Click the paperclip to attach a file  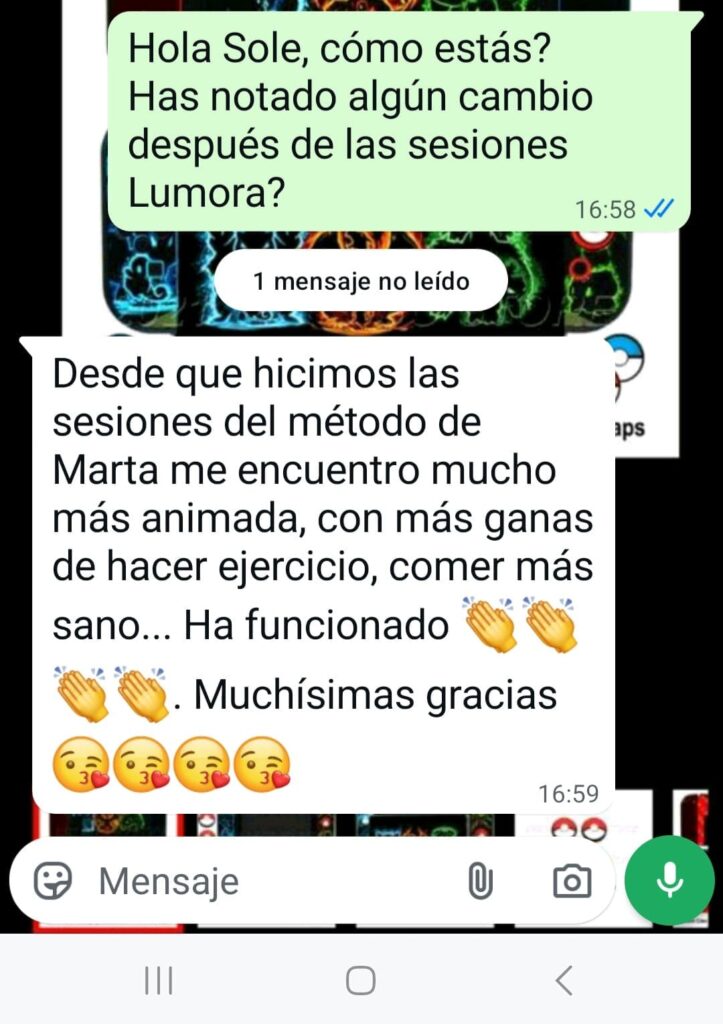tap(481, 881)
